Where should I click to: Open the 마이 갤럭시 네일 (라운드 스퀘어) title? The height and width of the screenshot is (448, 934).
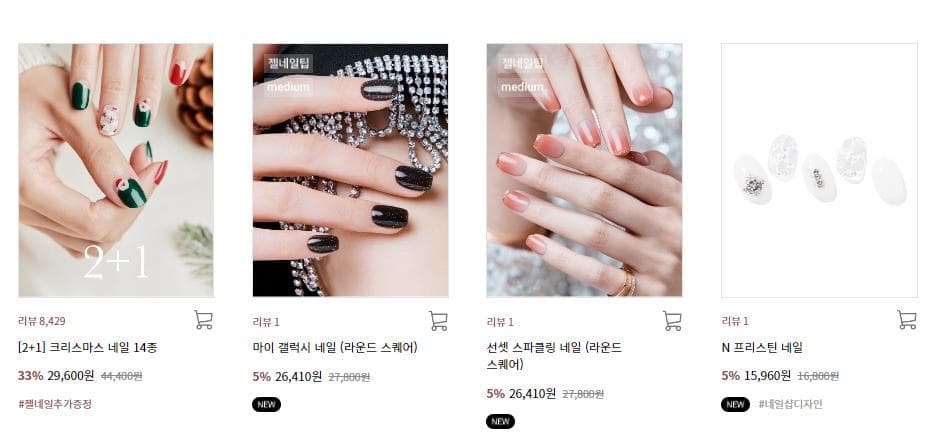[335, 348]
